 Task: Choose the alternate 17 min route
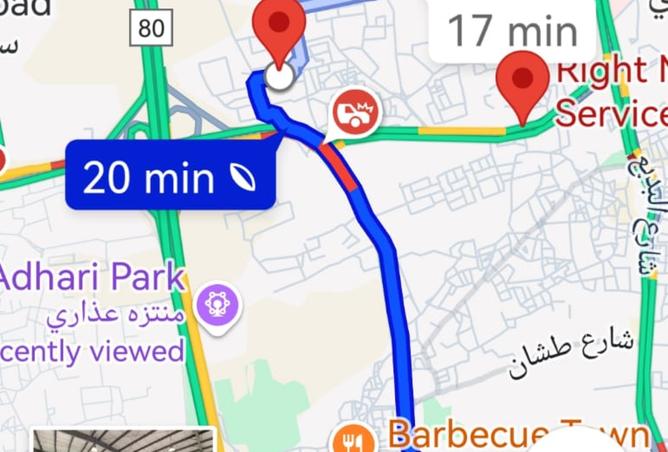(512, 31)
